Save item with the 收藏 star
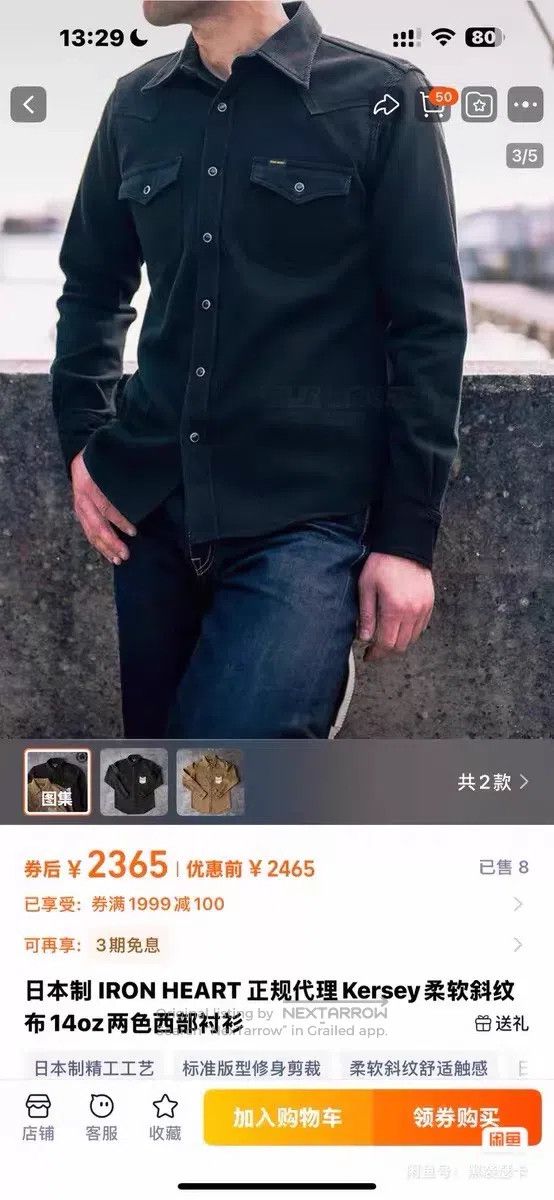 (165, 1118)
